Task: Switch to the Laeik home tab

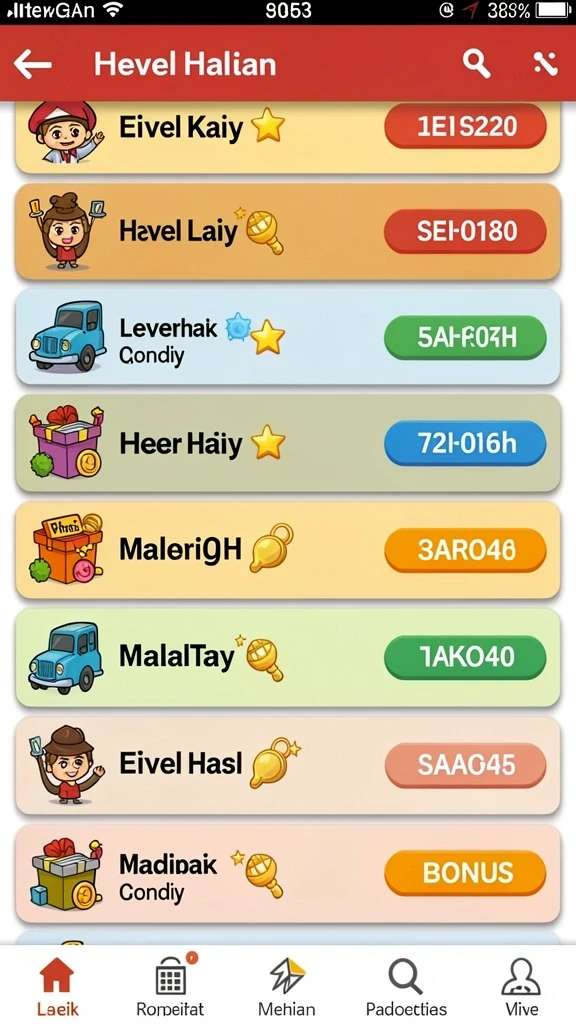Action: coord(57,986)
